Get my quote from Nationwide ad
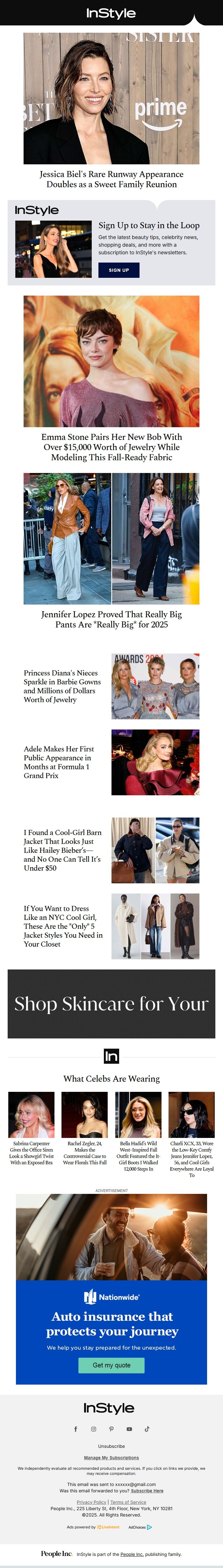The width and height of the screenshot is (223, 1568). [x=111, y=1365]
